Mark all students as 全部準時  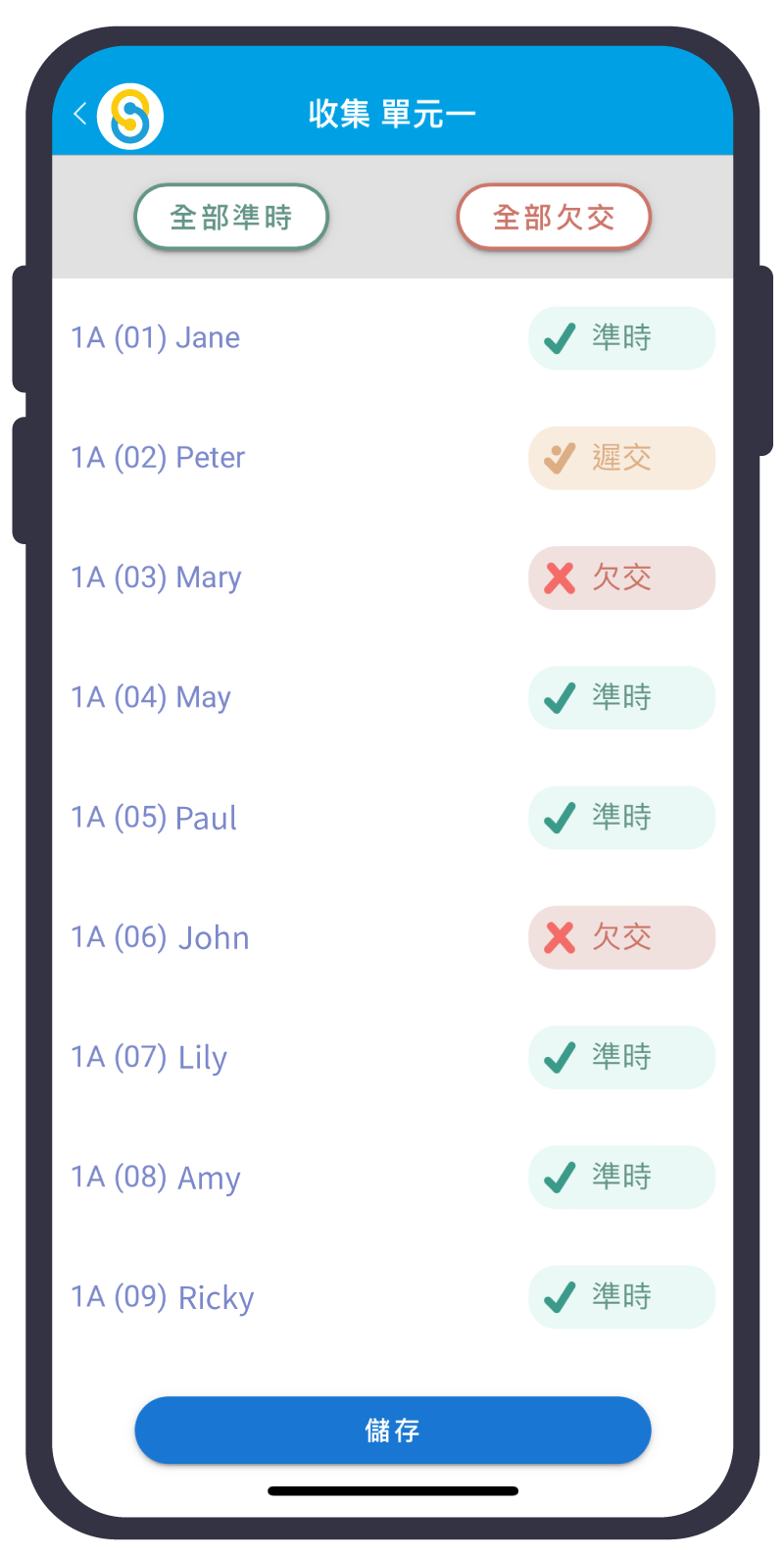(x=231, y=217)
